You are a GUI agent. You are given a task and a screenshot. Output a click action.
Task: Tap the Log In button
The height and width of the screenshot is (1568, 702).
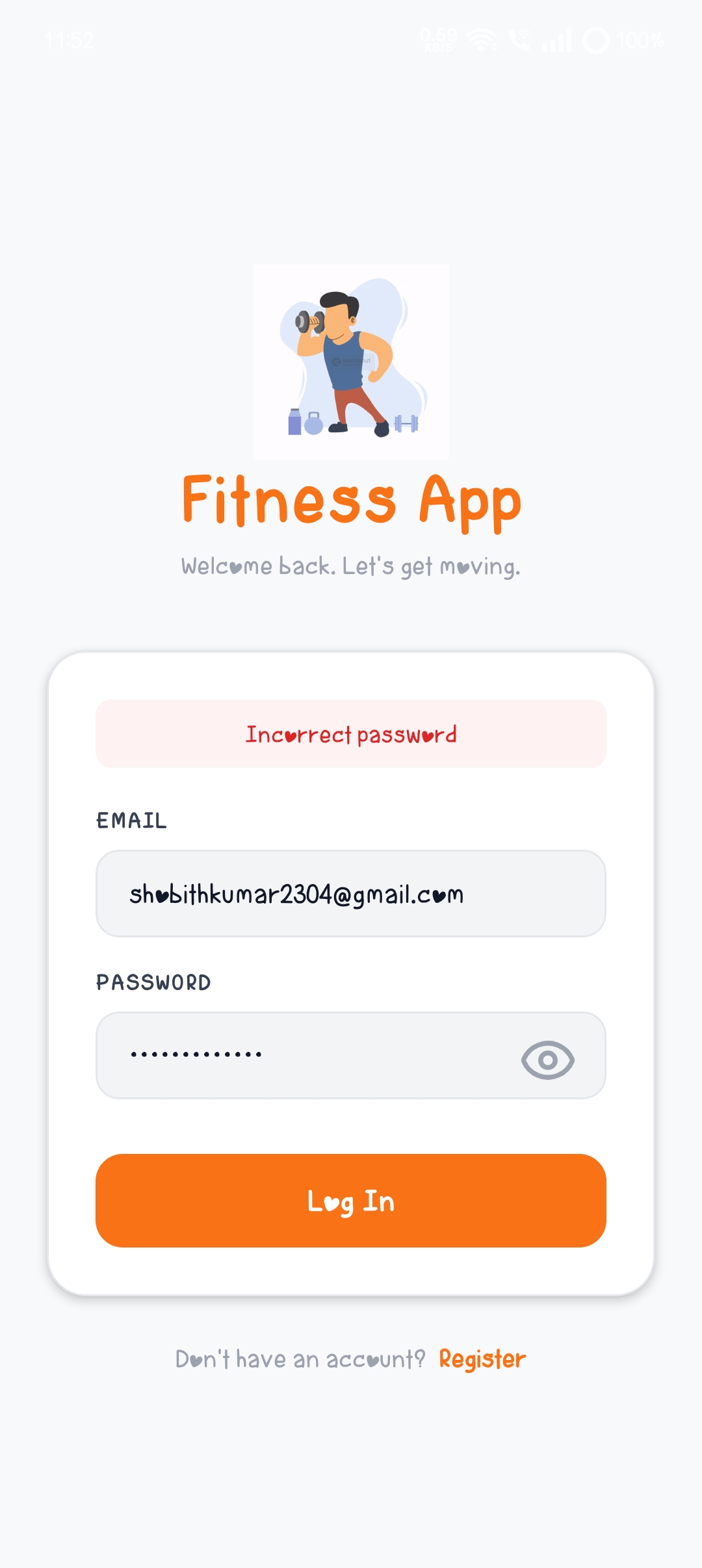click(351, 1201)
